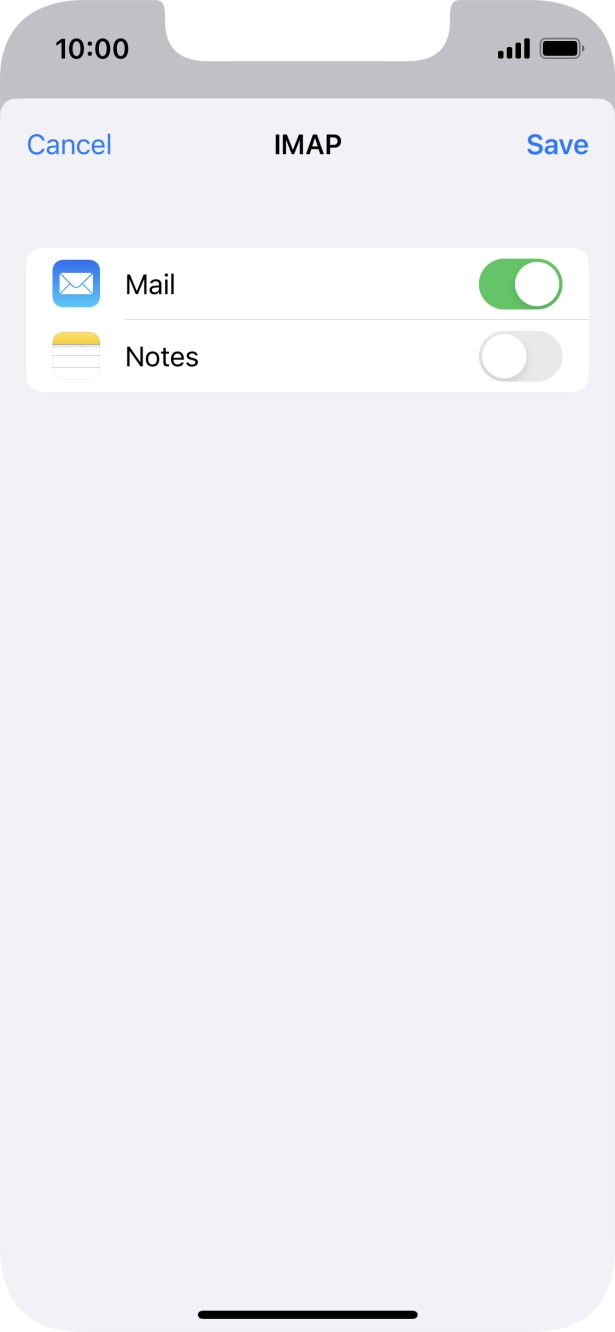This screenshot has width=615, height=1332.
Task: Save the IMAP account settings
Action: [557, 145]
